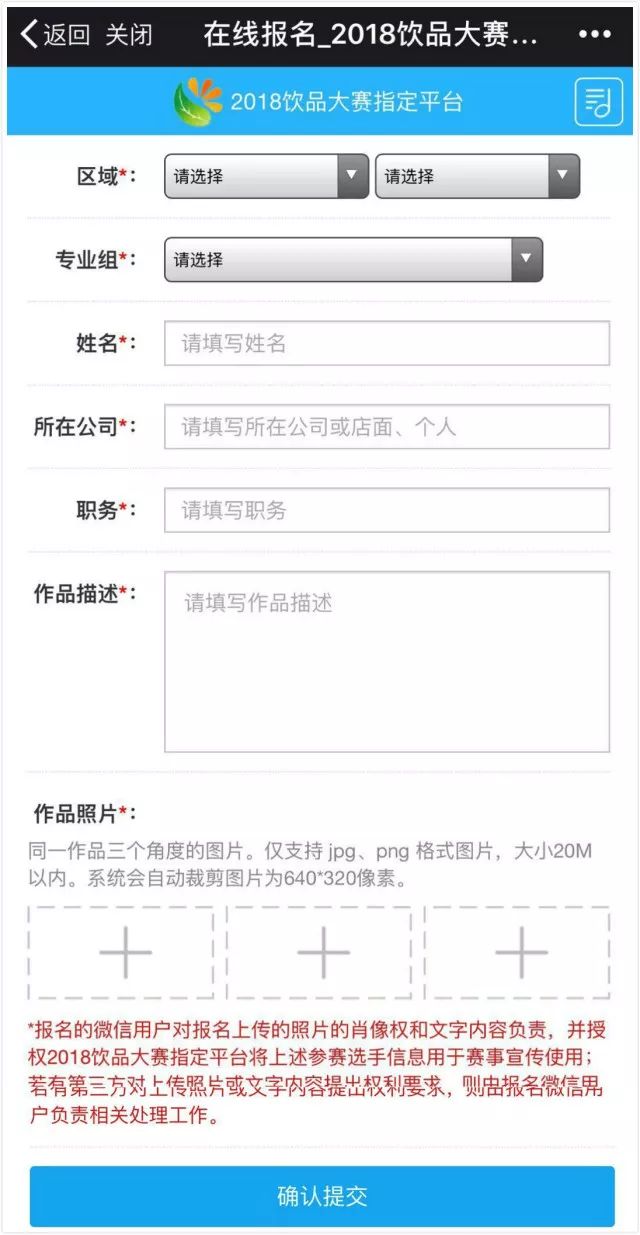Close the web page via 关闭
The width and height of the screenshot is (640, 1235).
[x=129, y=35]
